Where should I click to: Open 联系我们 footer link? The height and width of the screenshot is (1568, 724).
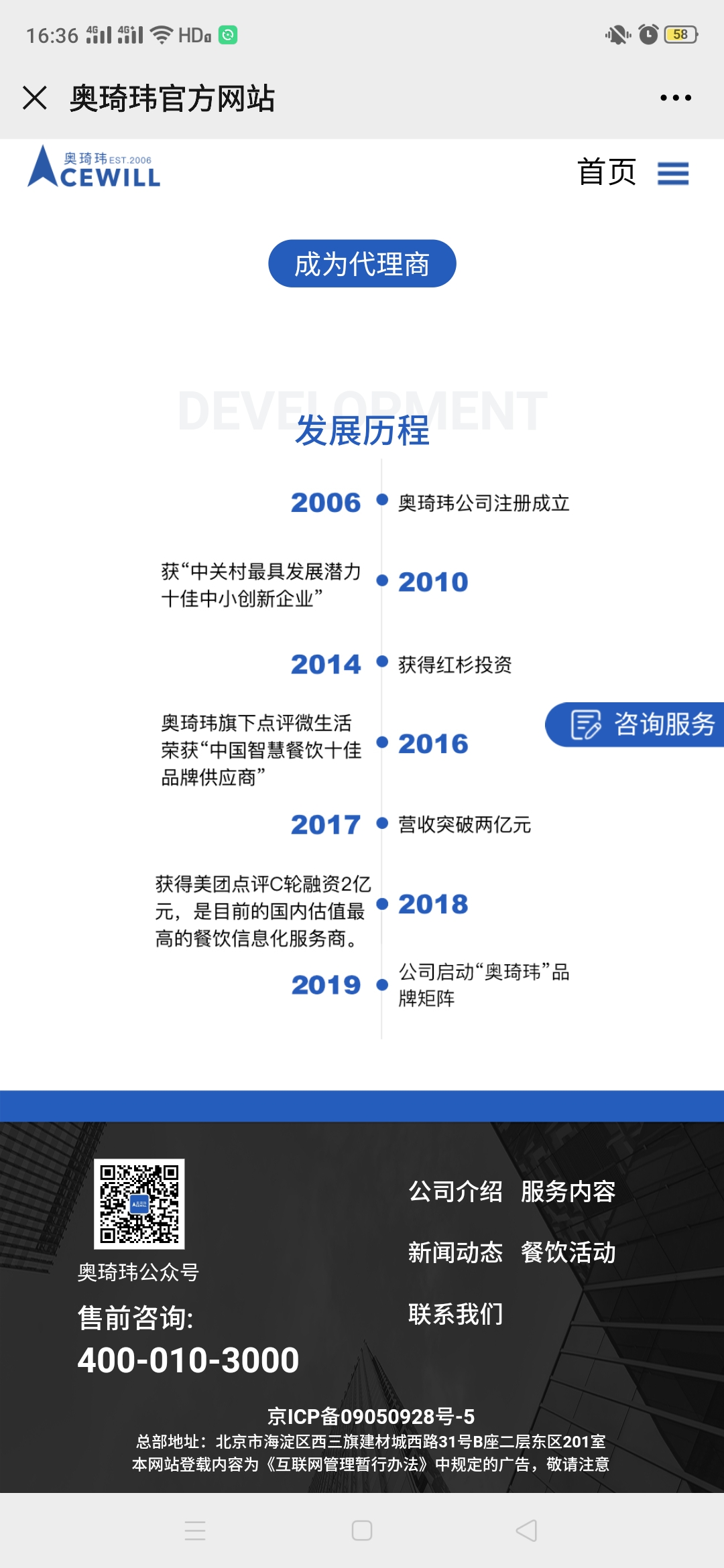pyautogui.click(x=455, y=1314)
